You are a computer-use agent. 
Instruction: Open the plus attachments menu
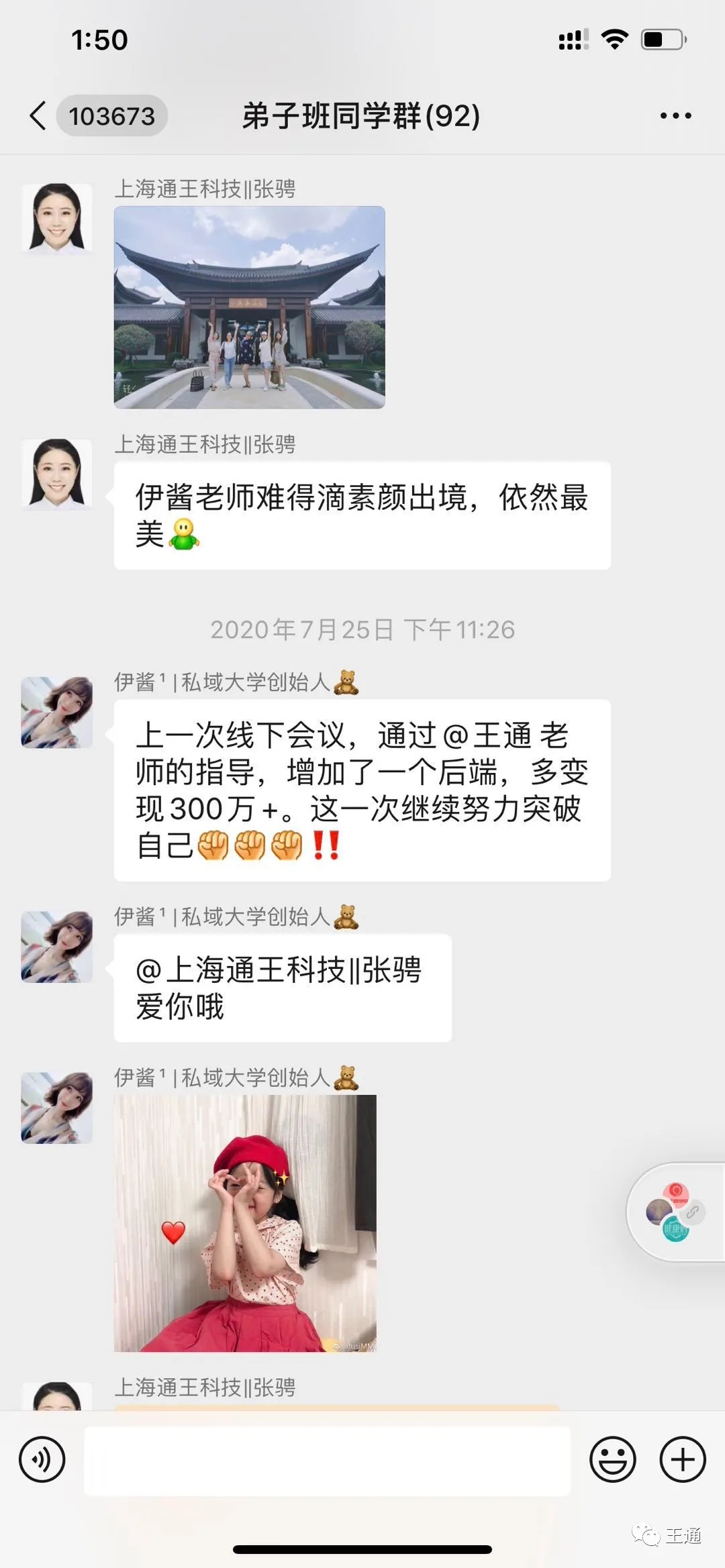pos(683,1459)
